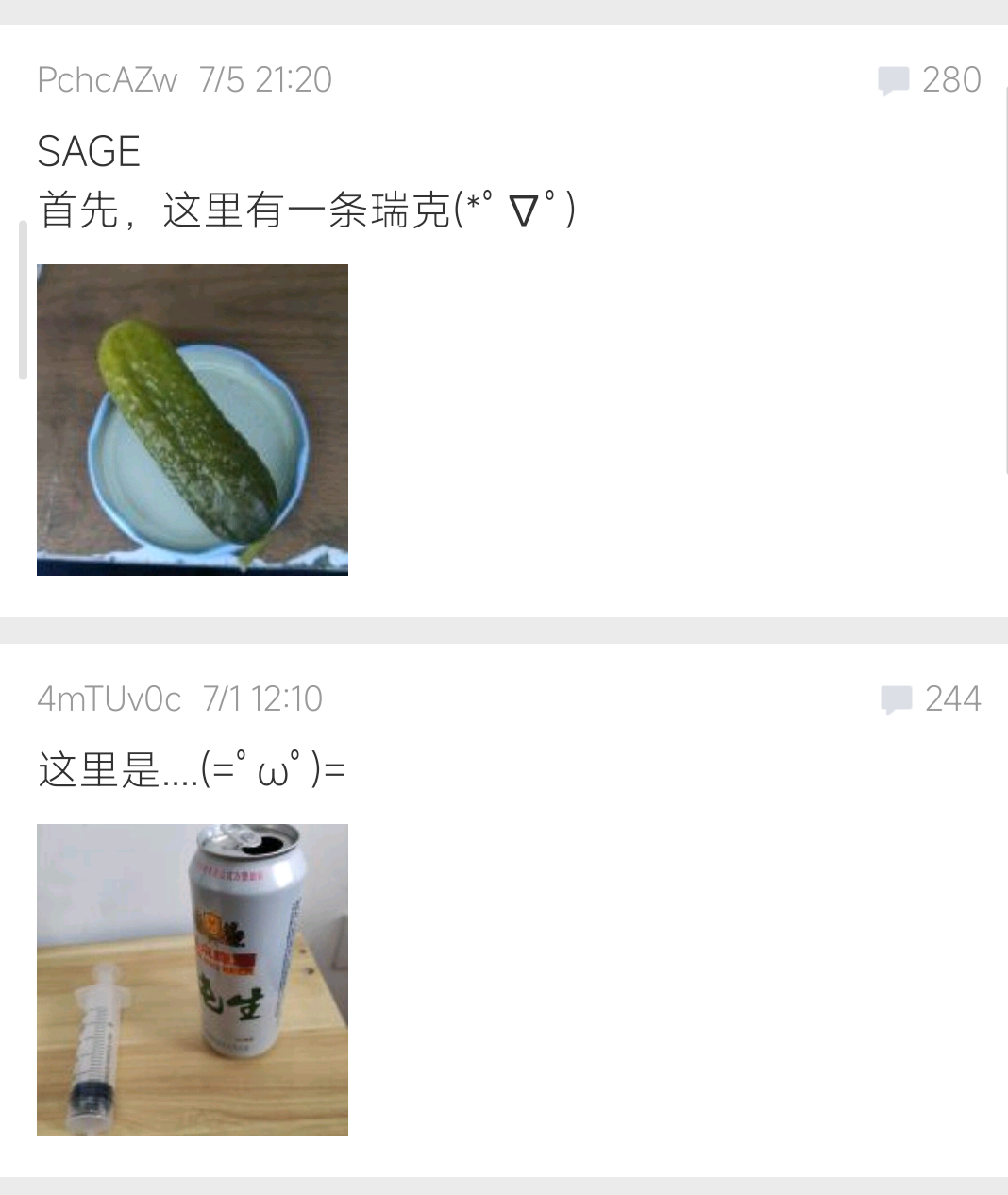This screenshot has height=1195, width=1008.
Task: View the 280 replies on PchcAZw's thread
Action: point(931,80)
